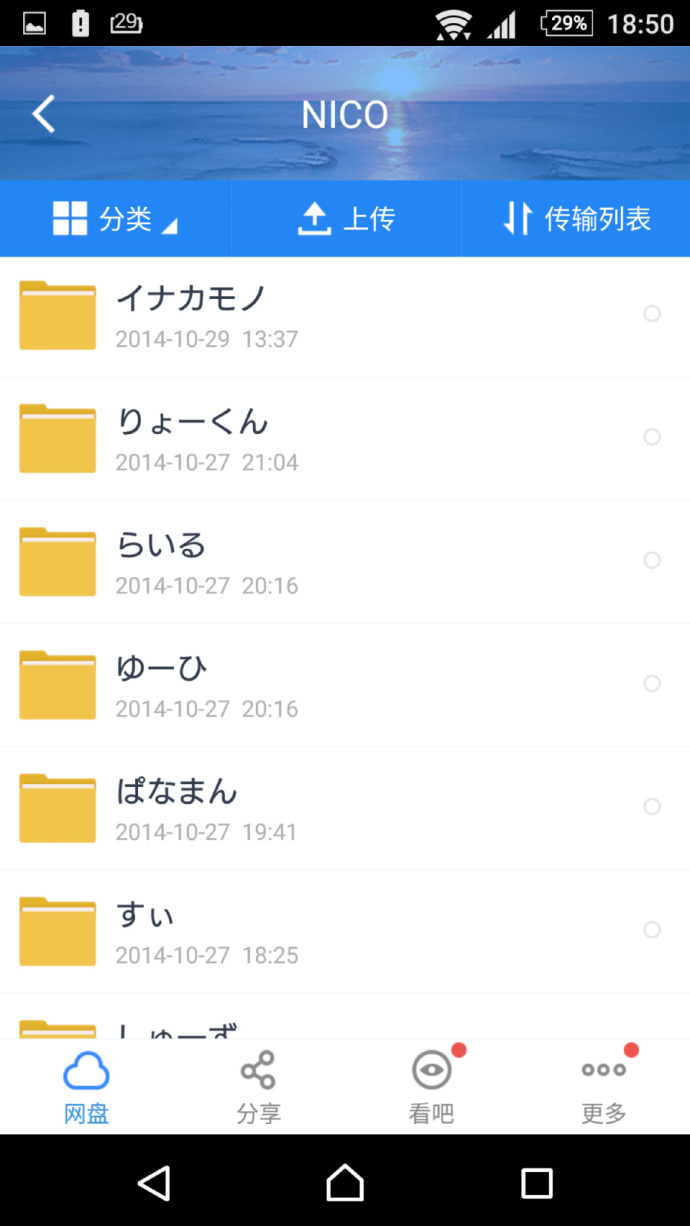Screen dimensions: 690x1226
Task: Tap the 上传 upload button
Action: point(345,219)
